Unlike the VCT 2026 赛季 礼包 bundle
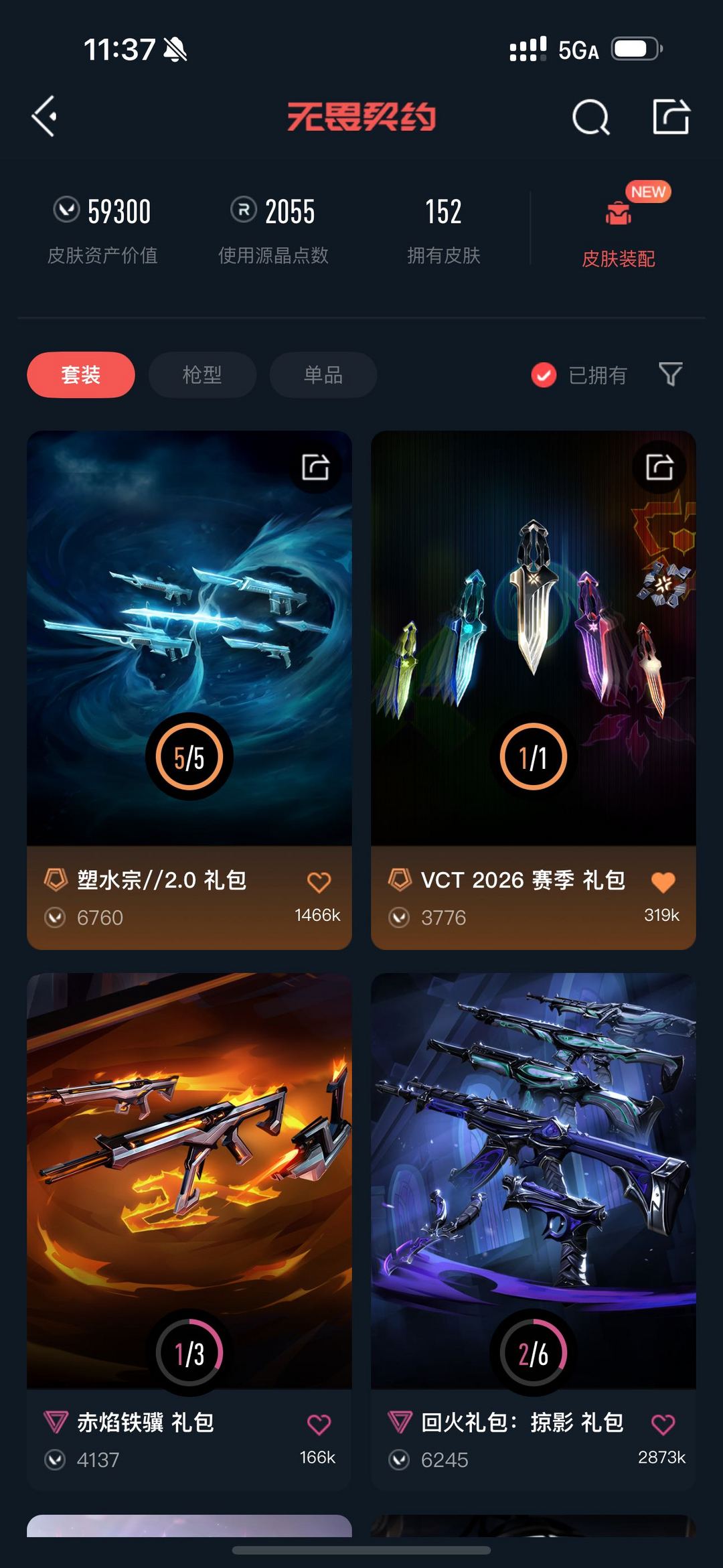723x1568 pixels. point(663,882)
